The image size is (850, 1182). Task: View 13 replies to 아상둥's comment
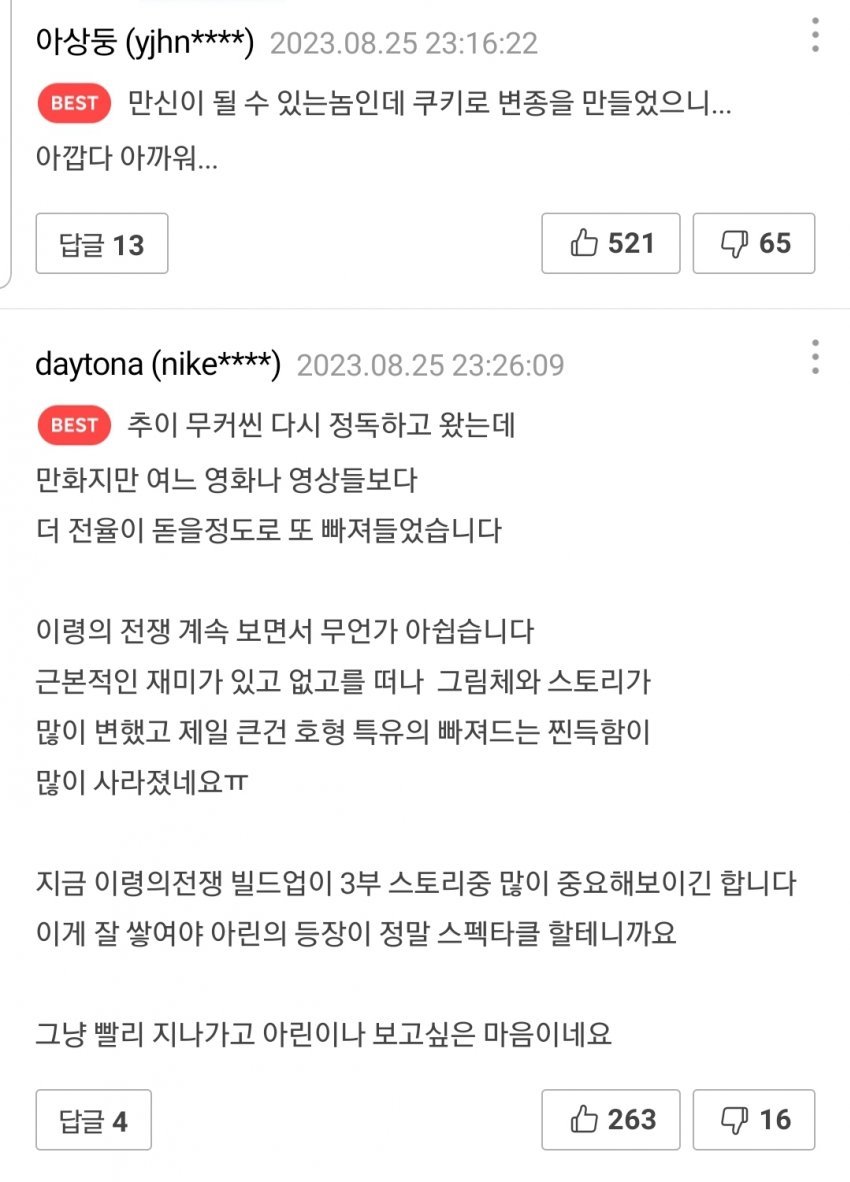coord(101,244)
